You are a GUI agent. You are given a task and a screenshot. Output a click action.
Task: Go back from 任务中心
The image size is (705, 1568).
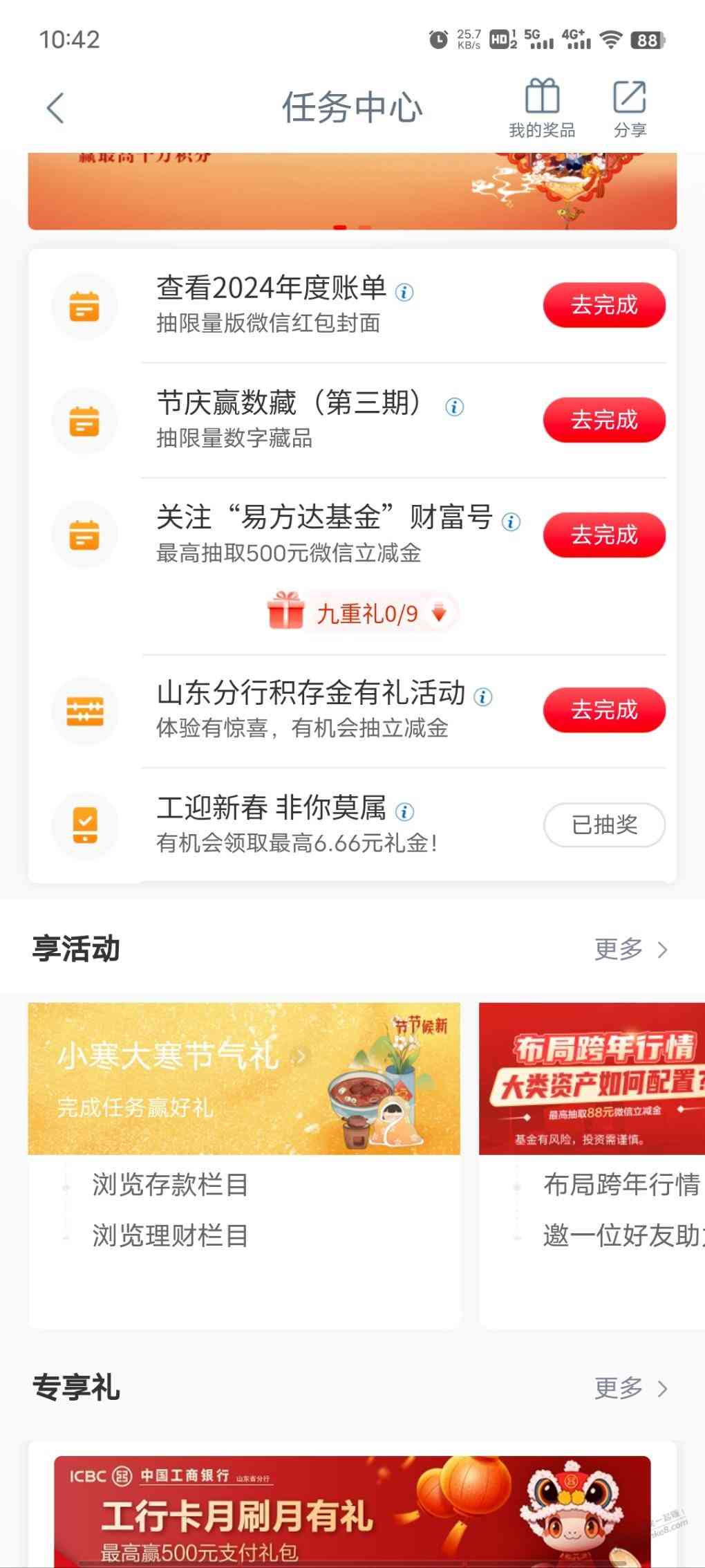[55, 109]
